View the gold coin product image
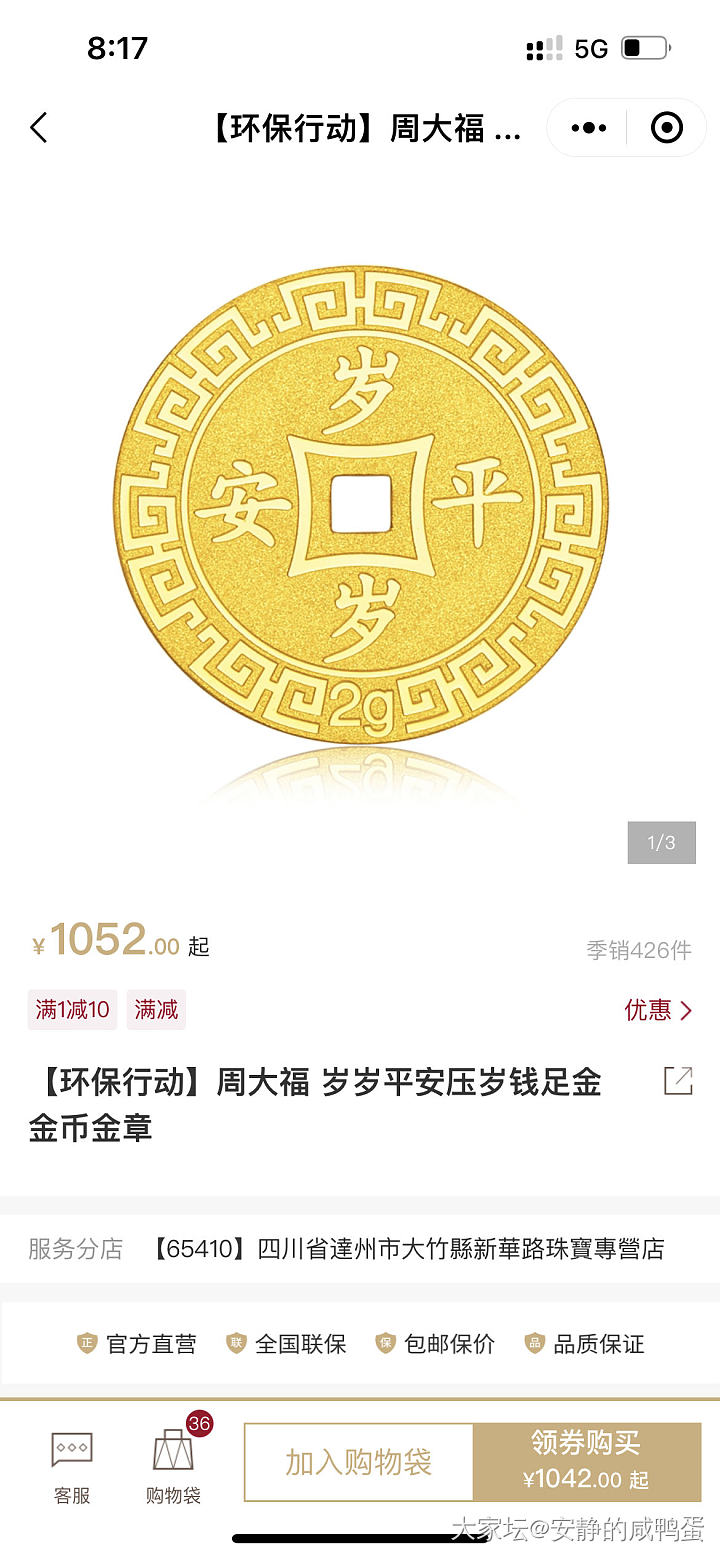 click(x=360, y=505)
